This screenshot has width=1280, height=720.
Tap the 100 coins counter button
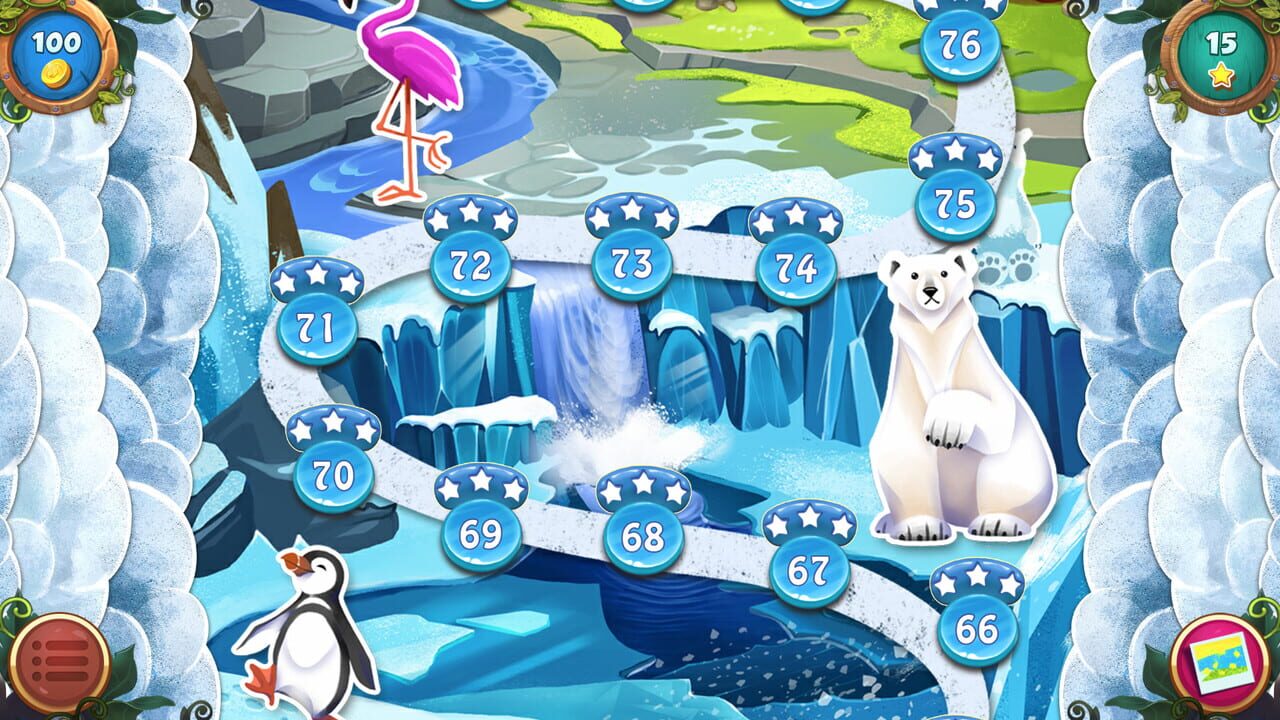pos(58,55)
